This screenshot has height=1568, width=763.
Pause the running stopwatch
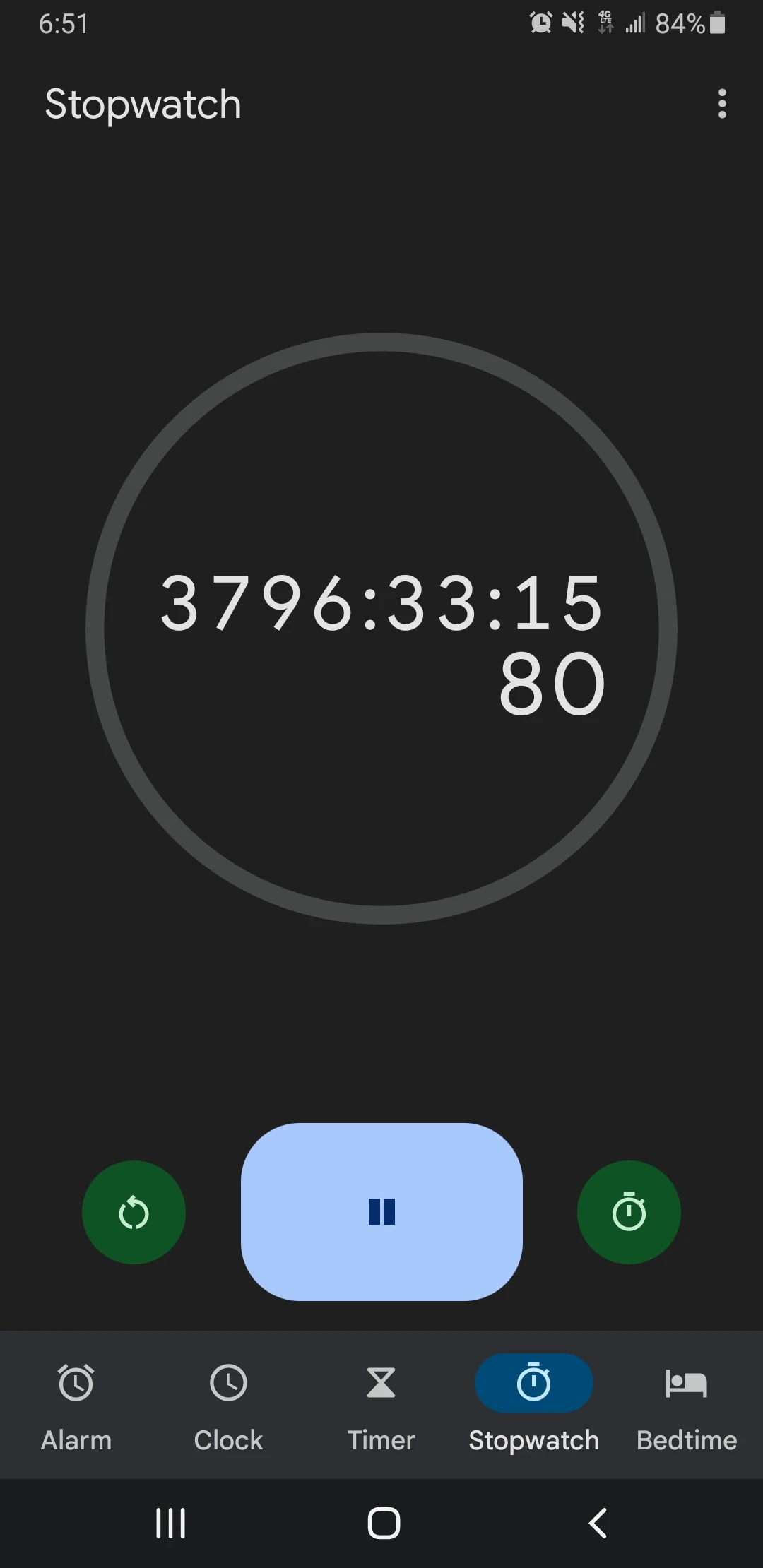(381, 1211)
